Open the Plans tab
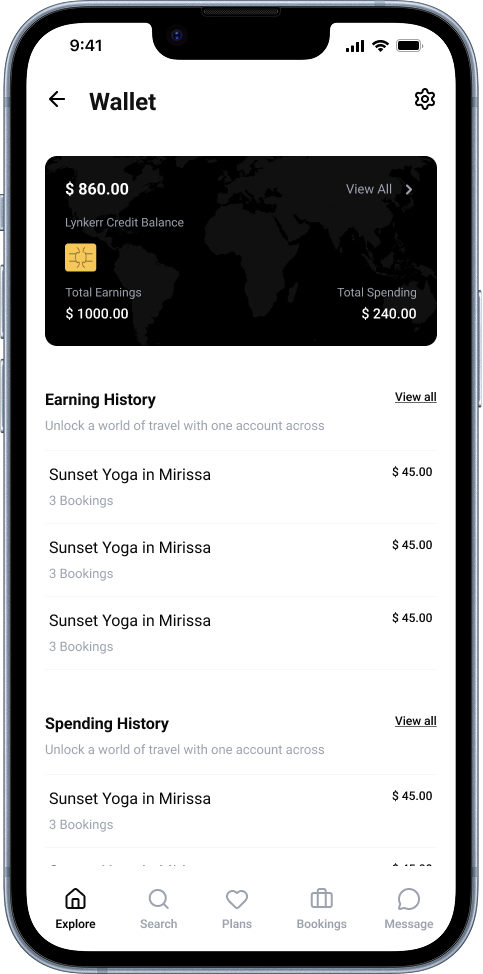This screenshot has height=974, width=483. coord(237,909)
